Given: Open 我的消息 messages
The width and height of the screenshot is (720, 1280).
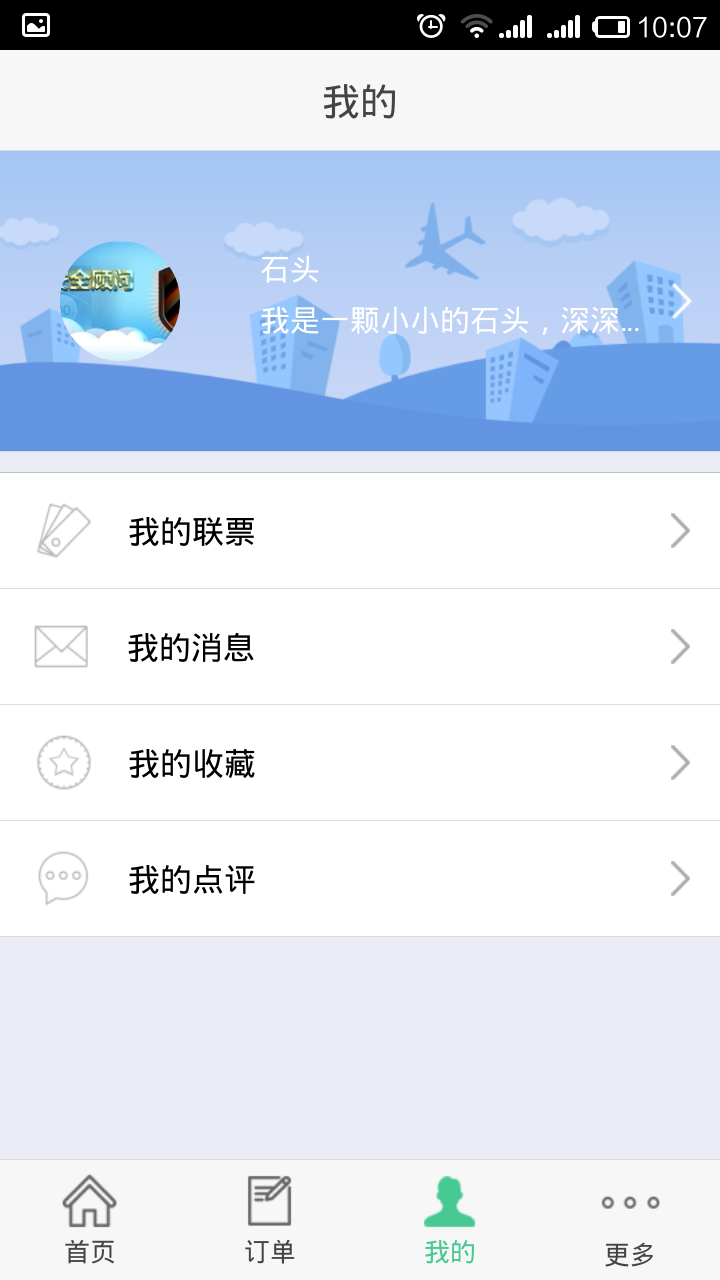Looking at the screenshot, I should click(x=360, y=647).
